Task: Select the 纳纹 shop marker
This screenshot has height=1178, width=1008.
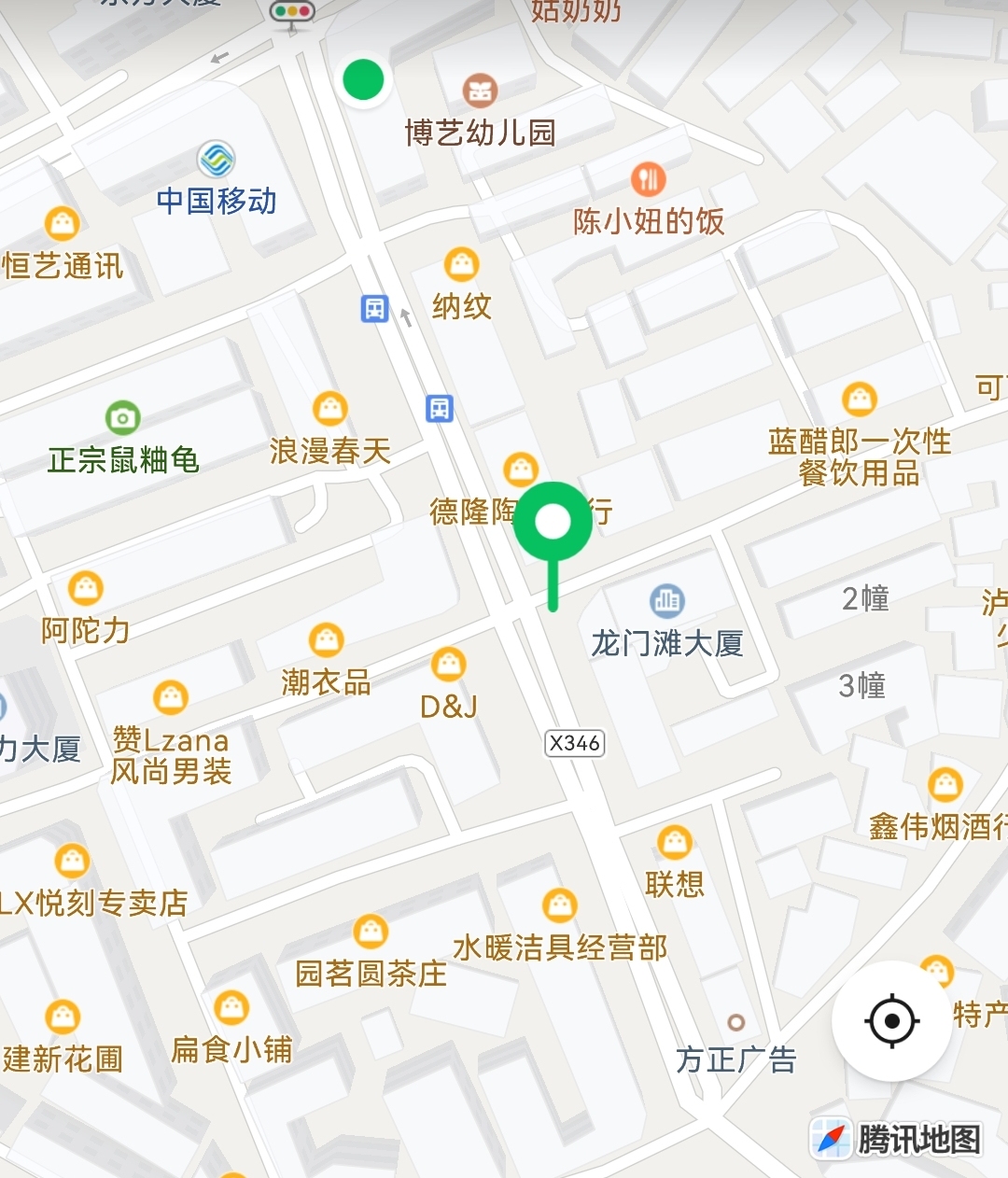Action: point(461,265)
